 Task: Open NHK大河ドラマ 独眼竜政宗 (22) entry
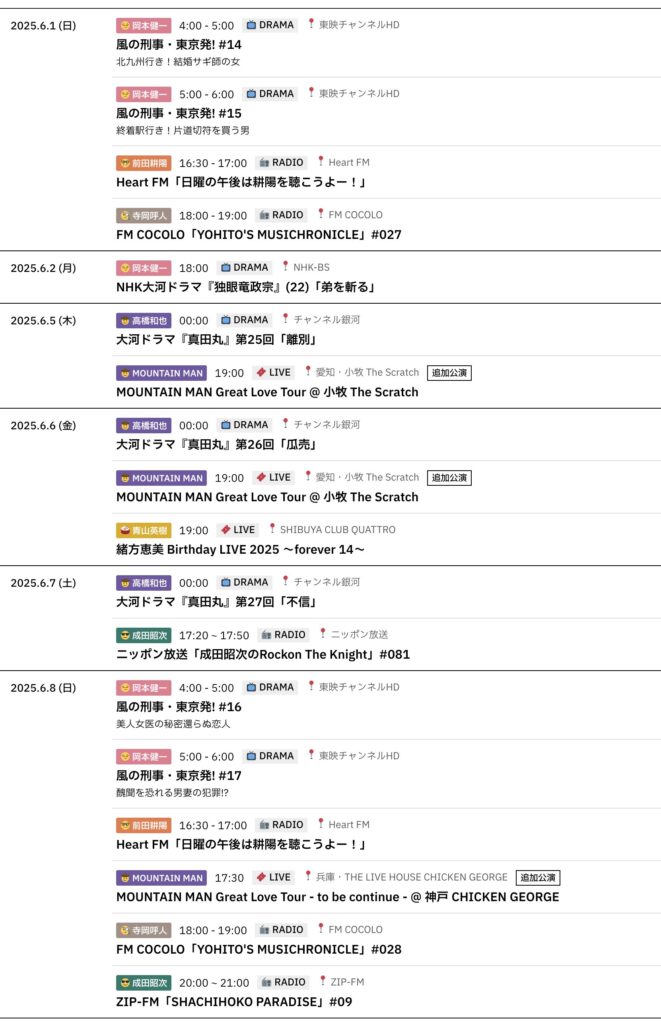click(246, 288)
